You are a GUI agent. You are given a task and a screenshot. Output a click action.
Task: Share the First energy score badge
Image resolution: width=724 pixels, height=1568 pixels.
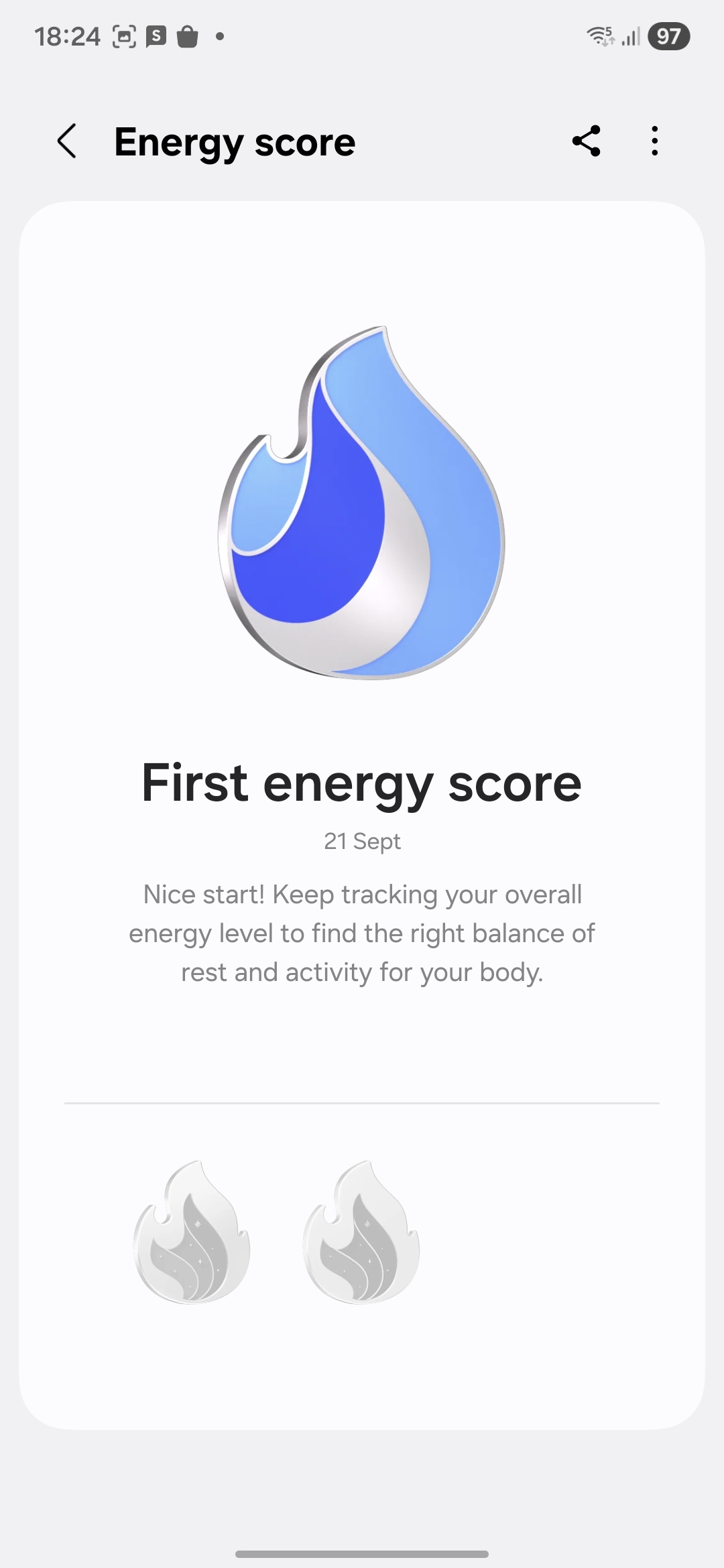(x=586, y=141)
